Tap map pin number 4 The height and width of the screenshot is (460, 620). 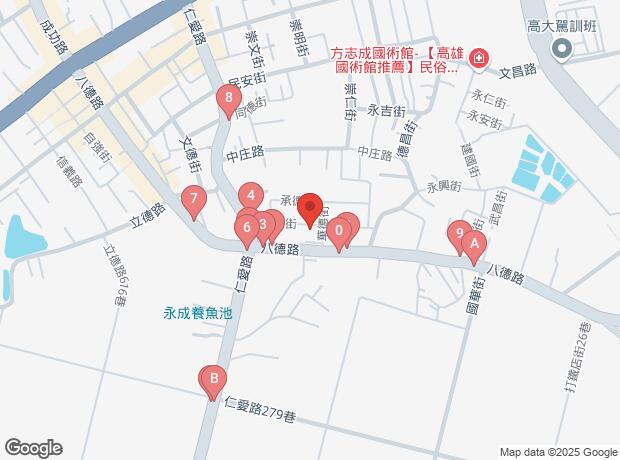click(252, 196)
